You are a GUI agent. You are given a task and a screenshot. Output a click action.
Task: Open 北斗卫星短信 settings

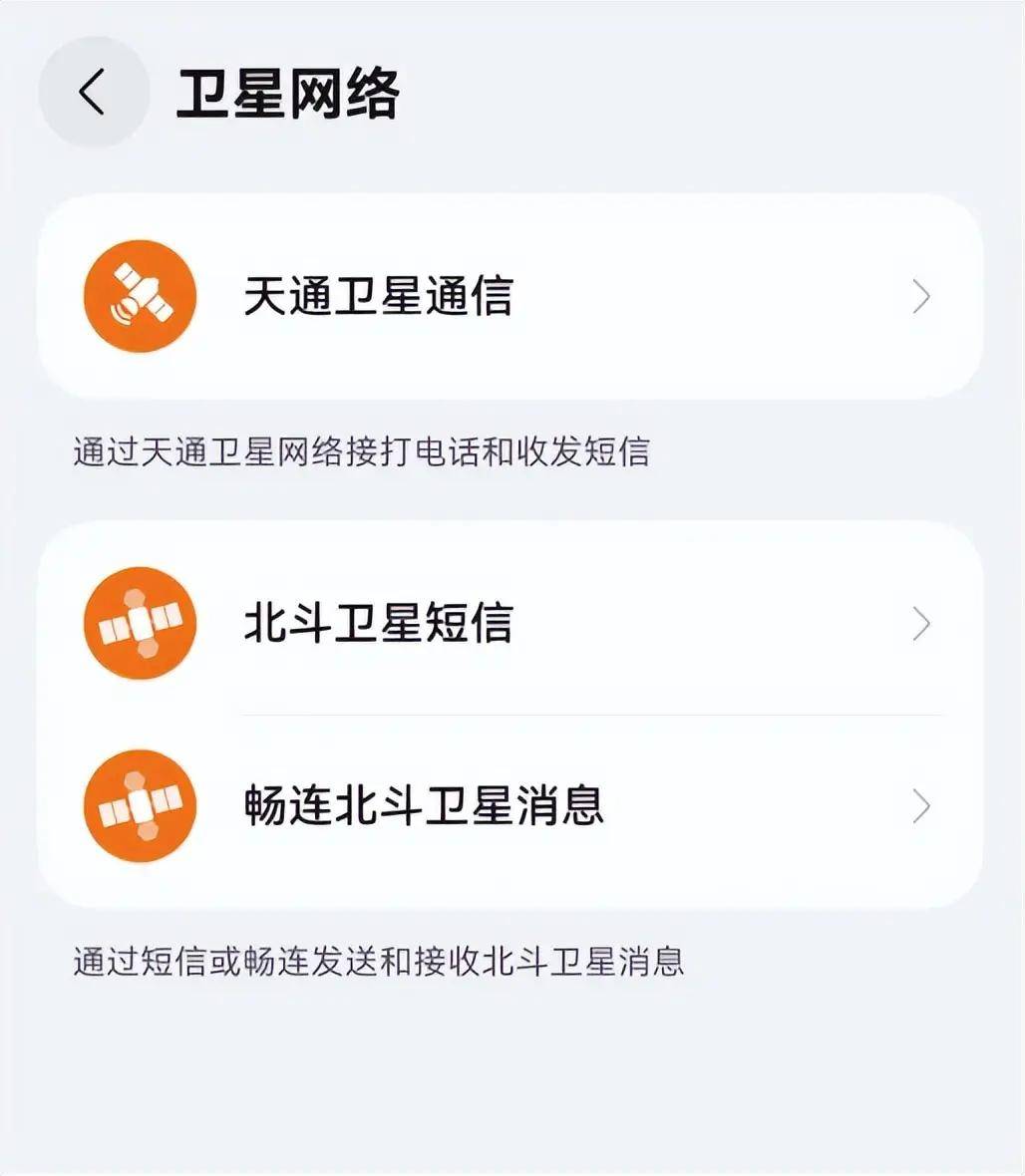pos(509,624)
